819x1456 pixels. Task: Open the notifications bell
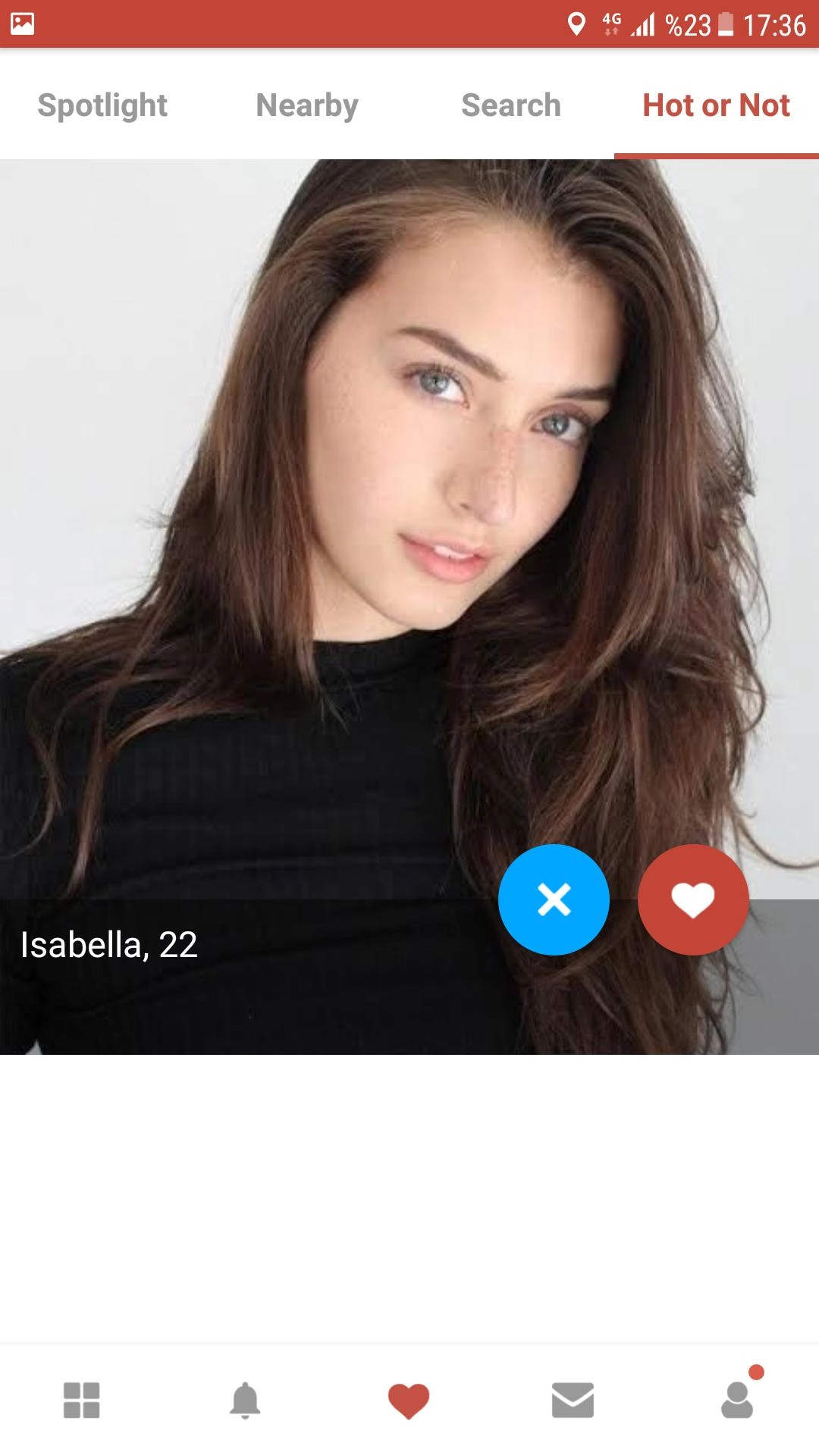[245, 1400]
